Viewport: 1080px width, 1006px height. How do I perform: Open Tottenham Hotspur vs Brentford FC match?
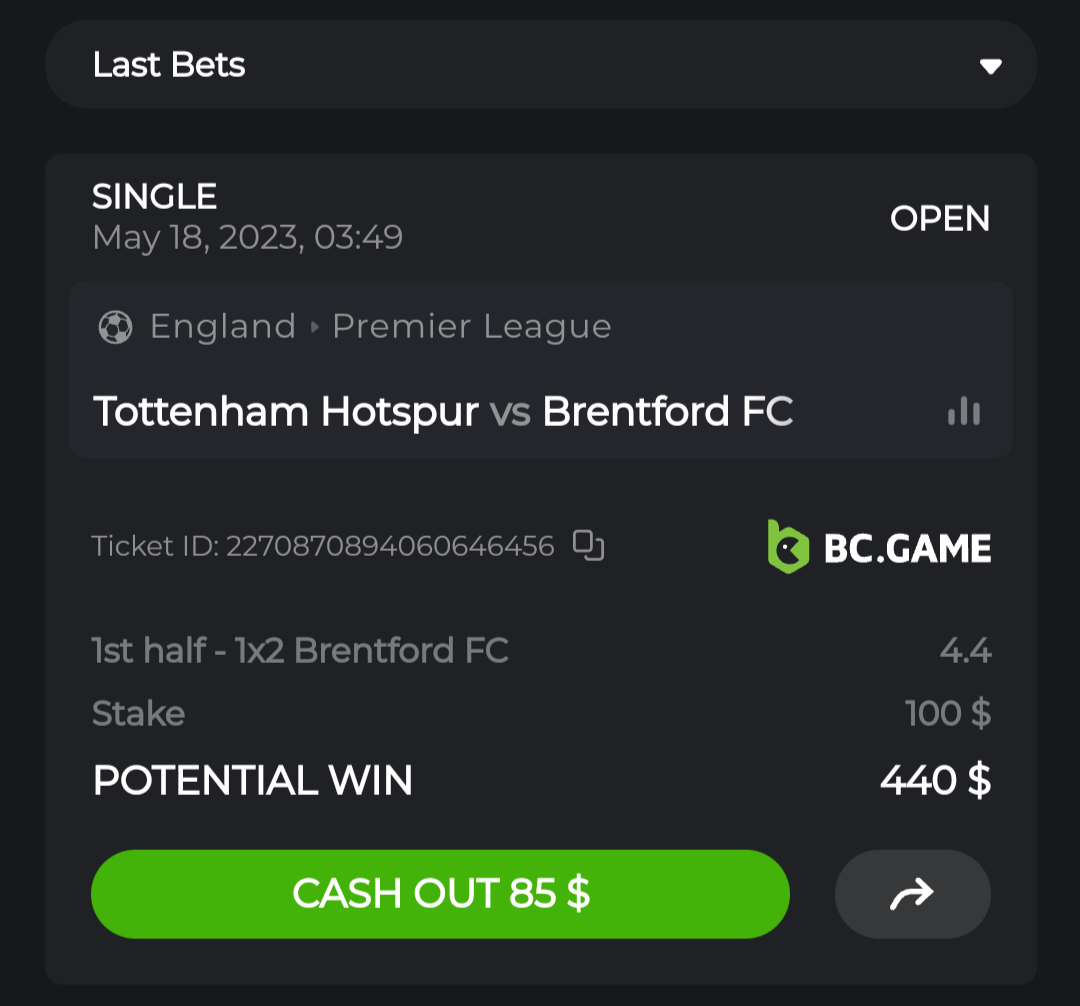click(x=443, y=412)
